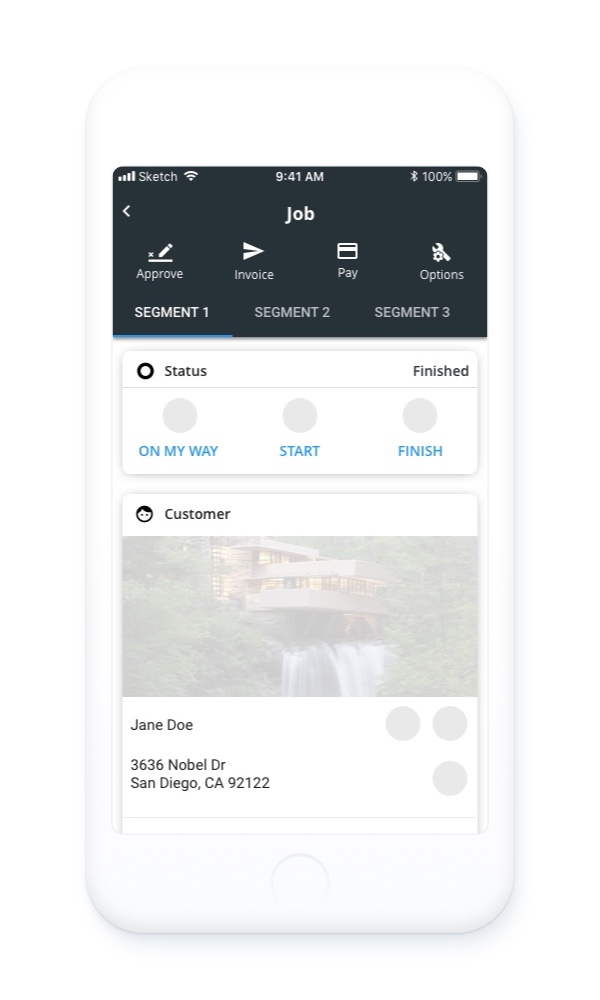The image size is (600, 1000).
Task: Open the Pay action
Action: (x=347, y=259)
